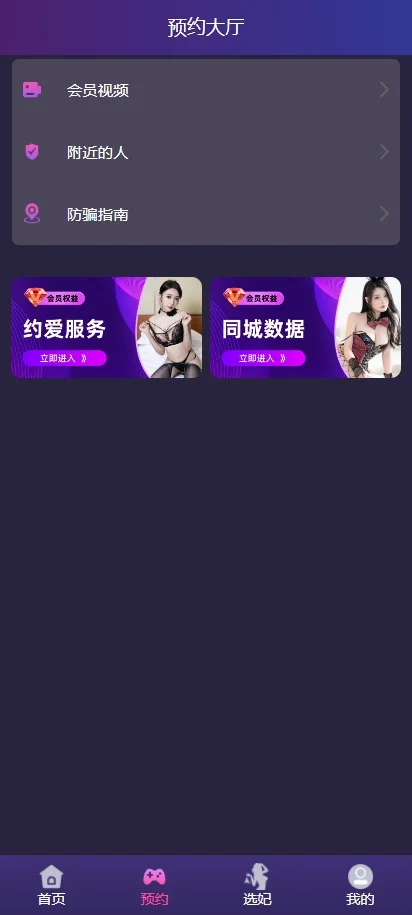This screenshot has width=412, height=915.
Task: Open the 我的 tab
Action: tap(360, 885)
